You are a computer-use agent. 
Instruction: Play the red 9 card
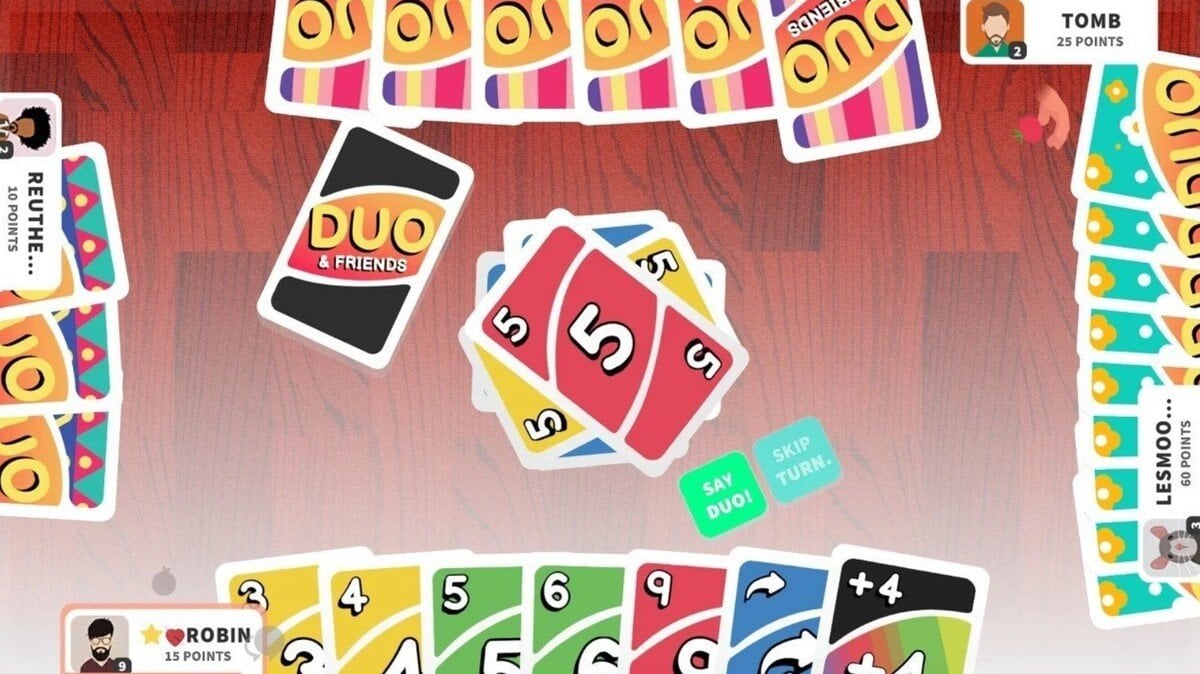[x=670, y=620]
